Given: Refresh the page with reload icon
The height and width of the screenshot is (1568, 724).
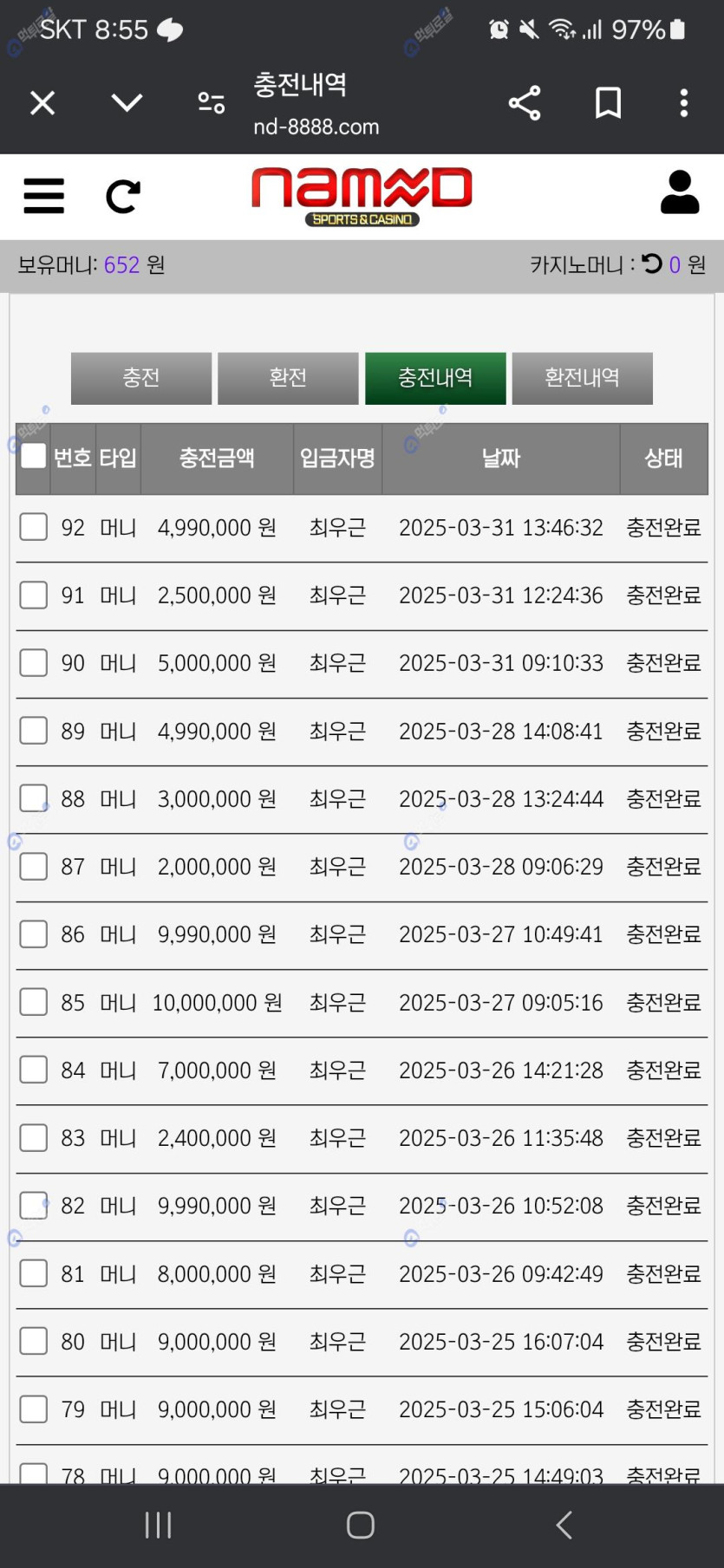Looking at the screenshot, I should pyautogui.click(x=122, y=196).
